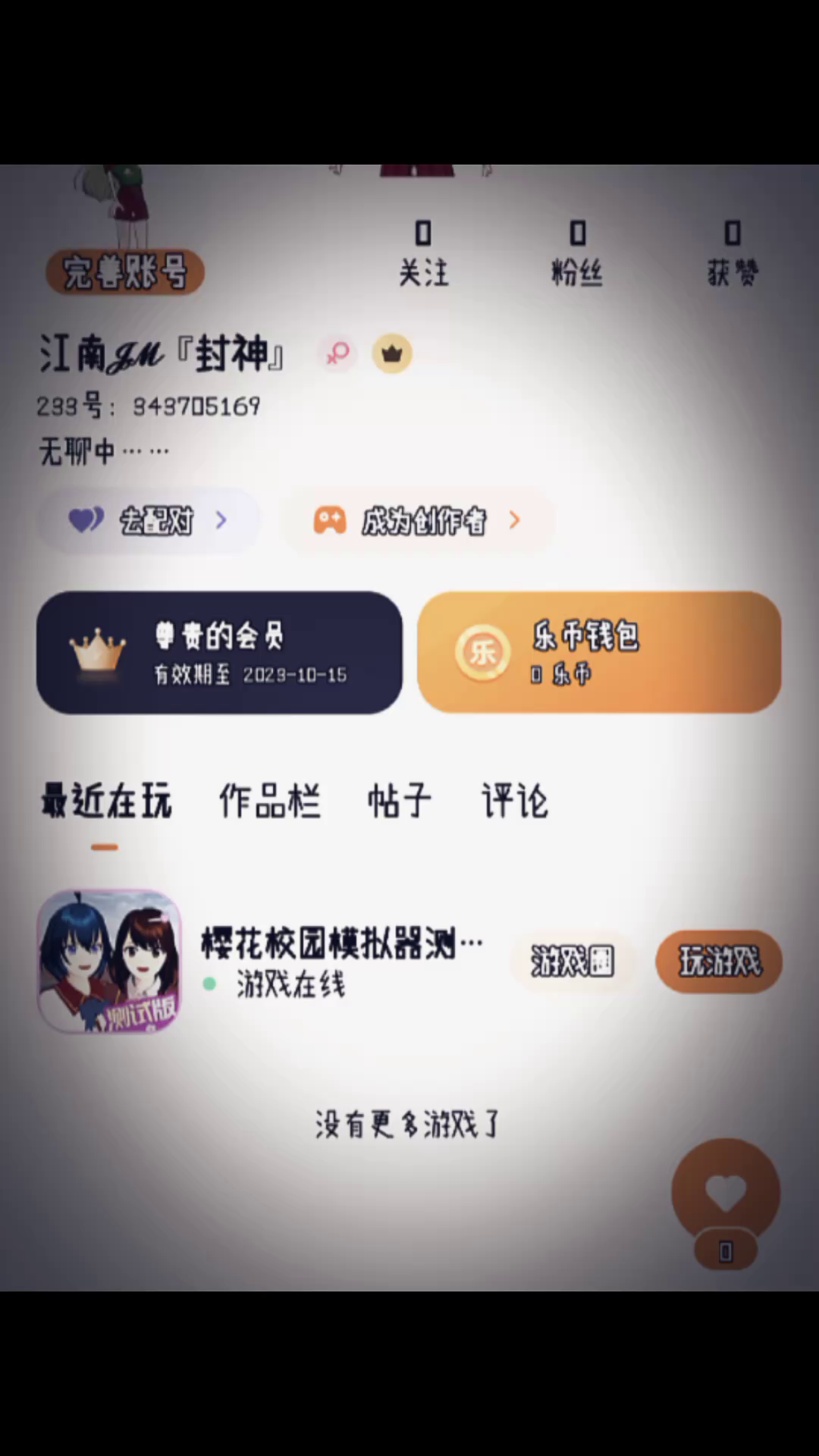This screenshot has height=1456, width=819.
Task: Switch to the 帖子 tab
Action: [400, 801]
